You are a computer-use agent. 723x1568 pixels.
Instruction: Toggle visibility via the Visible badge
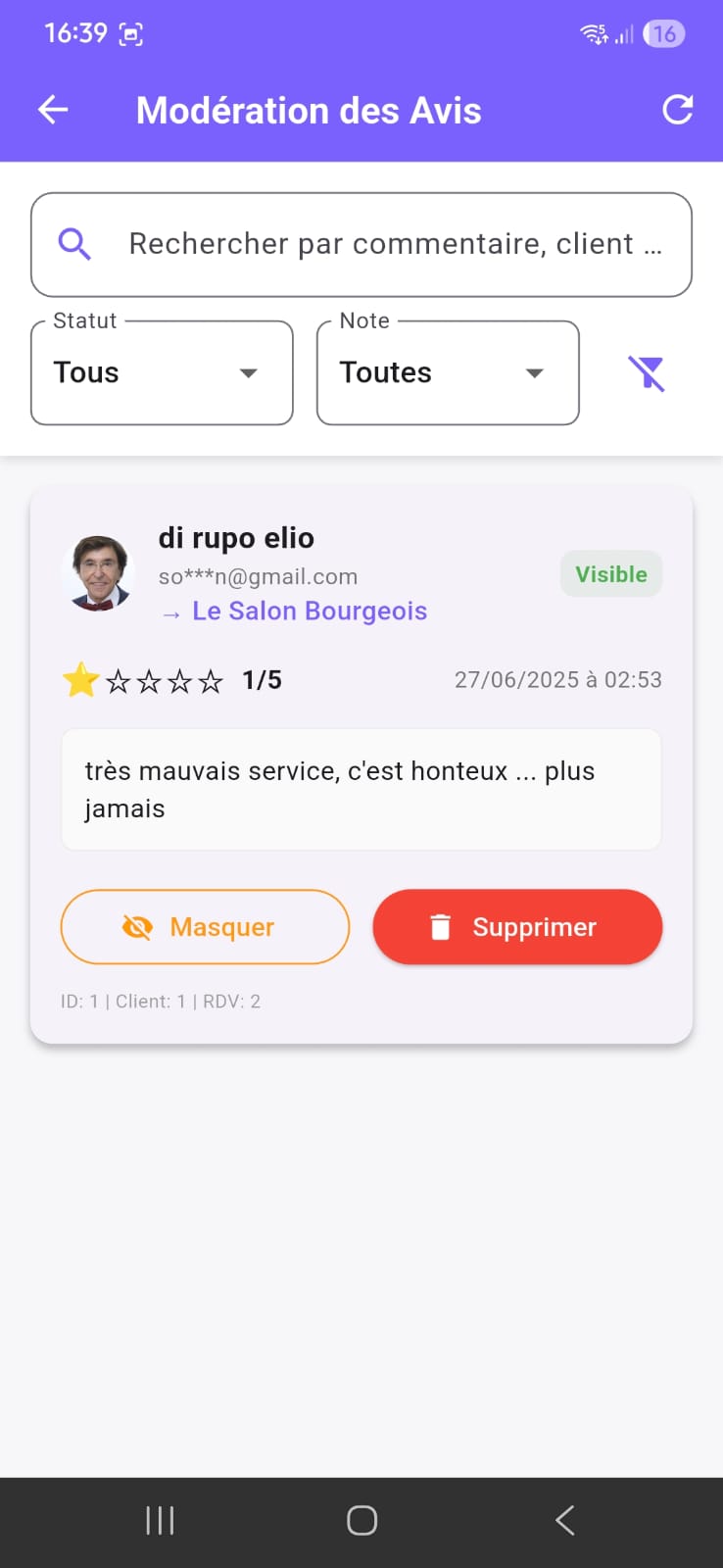[x=610, y=573]
